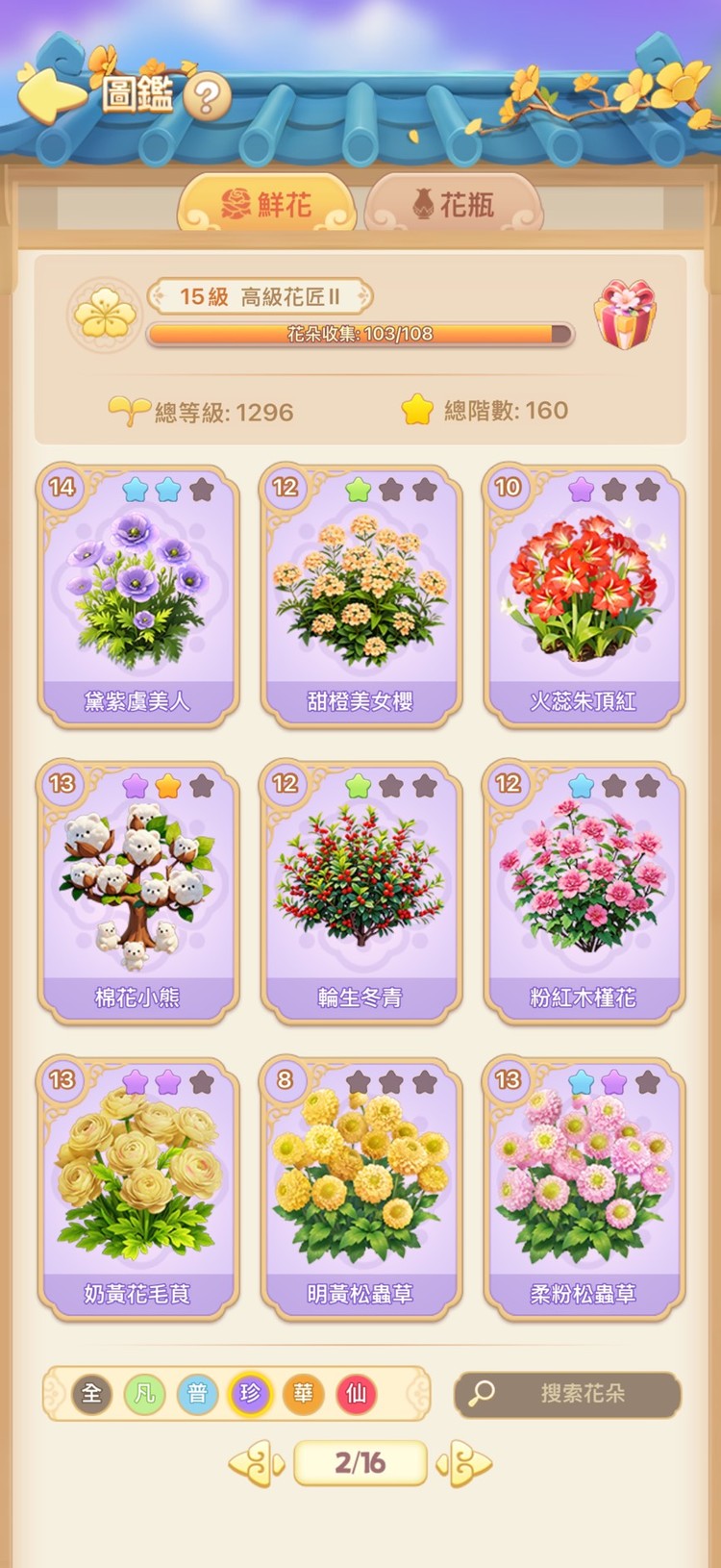Open the 奶黃花毛茛 card
The image size is (721, 1568).
click(x=137, y=1189)
